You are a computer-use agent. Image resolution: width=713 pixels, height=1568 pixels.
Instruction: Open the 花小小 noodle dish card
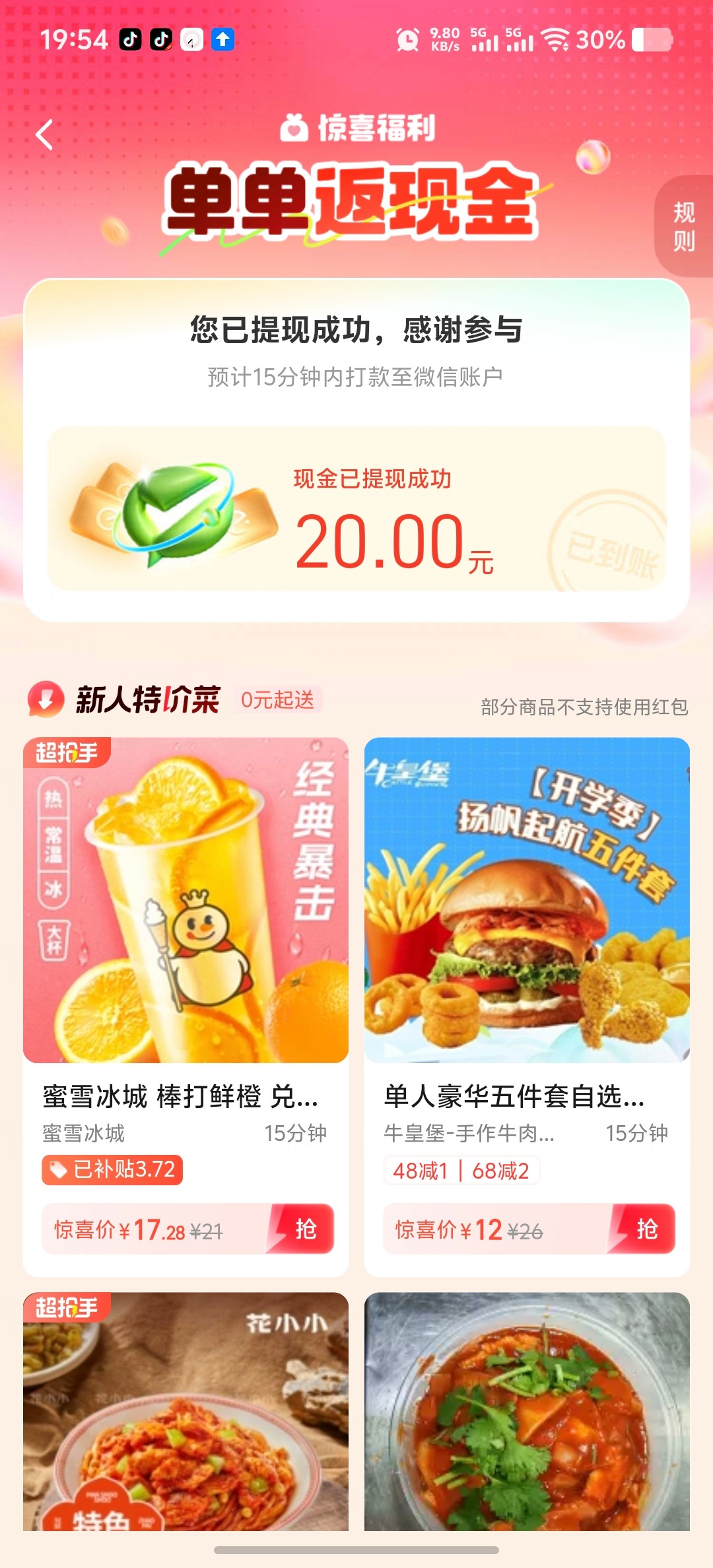pyautogui.click(x=186, y=1411)
